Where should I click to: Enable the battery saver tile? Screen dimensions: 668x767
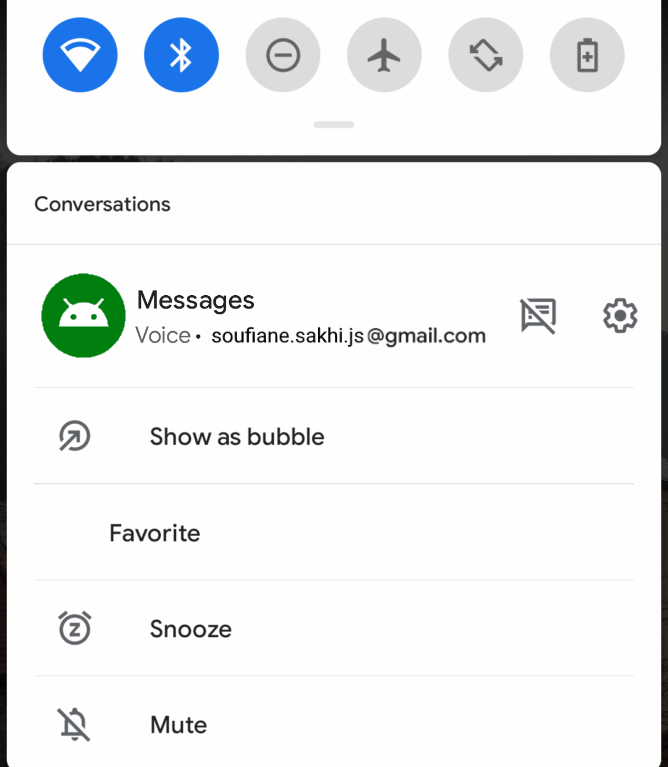(x=587, y=55)
